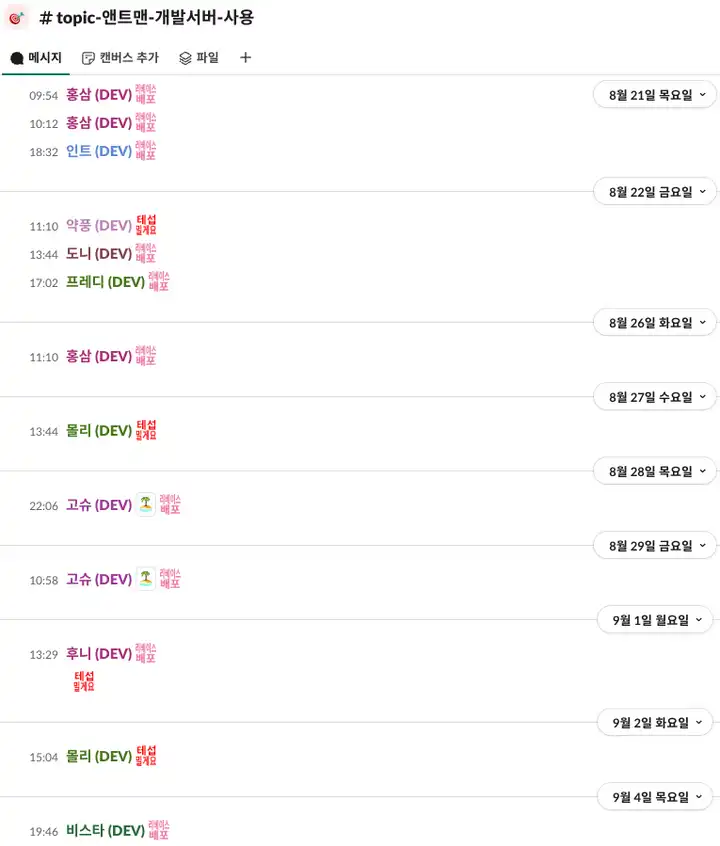The width and height of the screenshot is (720, 846).
Task: Open the profile of 도니 (DEV)
Action: click(x=99, y=254)
